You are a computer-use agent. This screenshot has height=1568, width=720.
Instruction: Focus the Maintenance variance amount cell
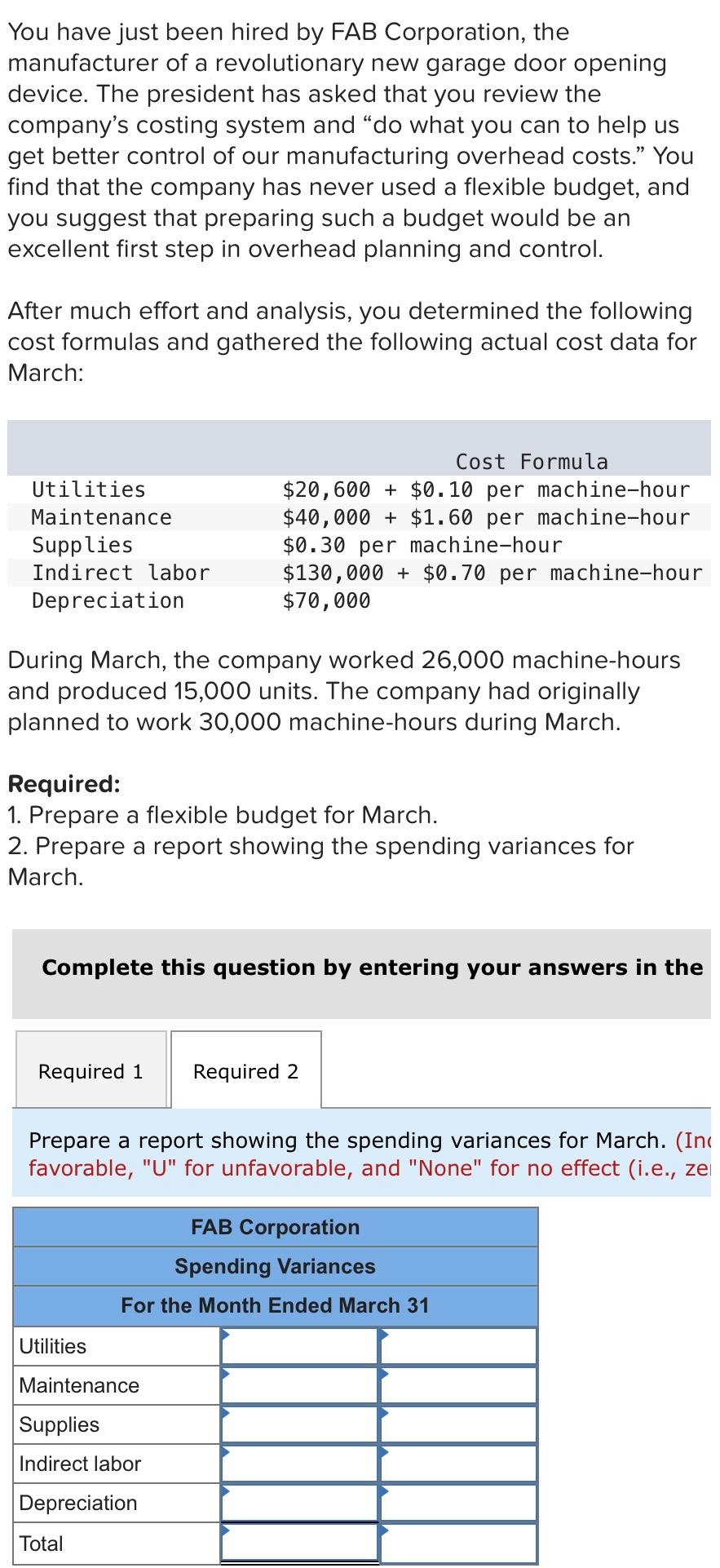pos(299,1385)
